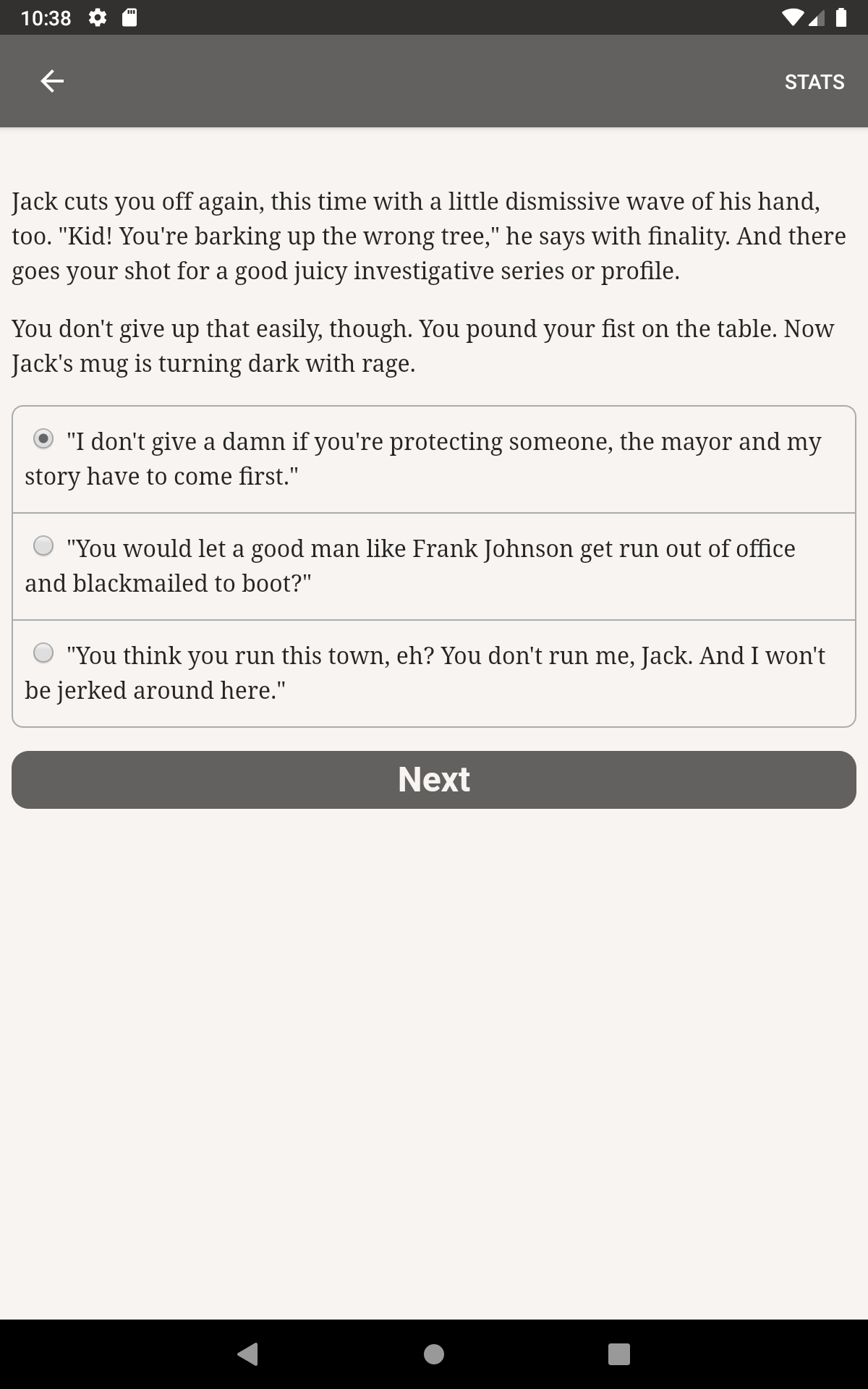Continue with the Next button
Viewport: 868px width, 1389px height.
[x=434, y=780]
